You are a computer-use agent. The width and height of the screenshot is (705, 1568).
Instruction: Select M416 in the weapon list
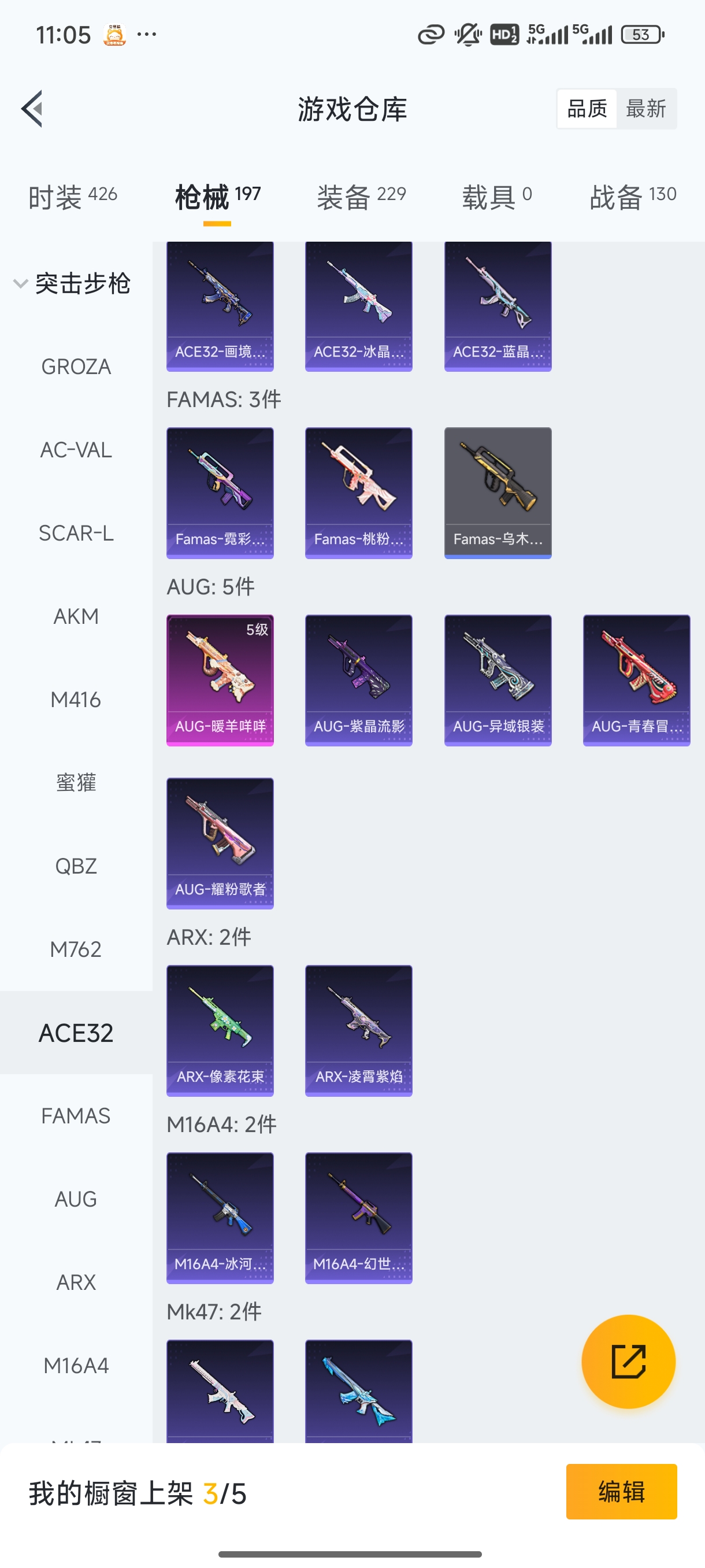76,700
